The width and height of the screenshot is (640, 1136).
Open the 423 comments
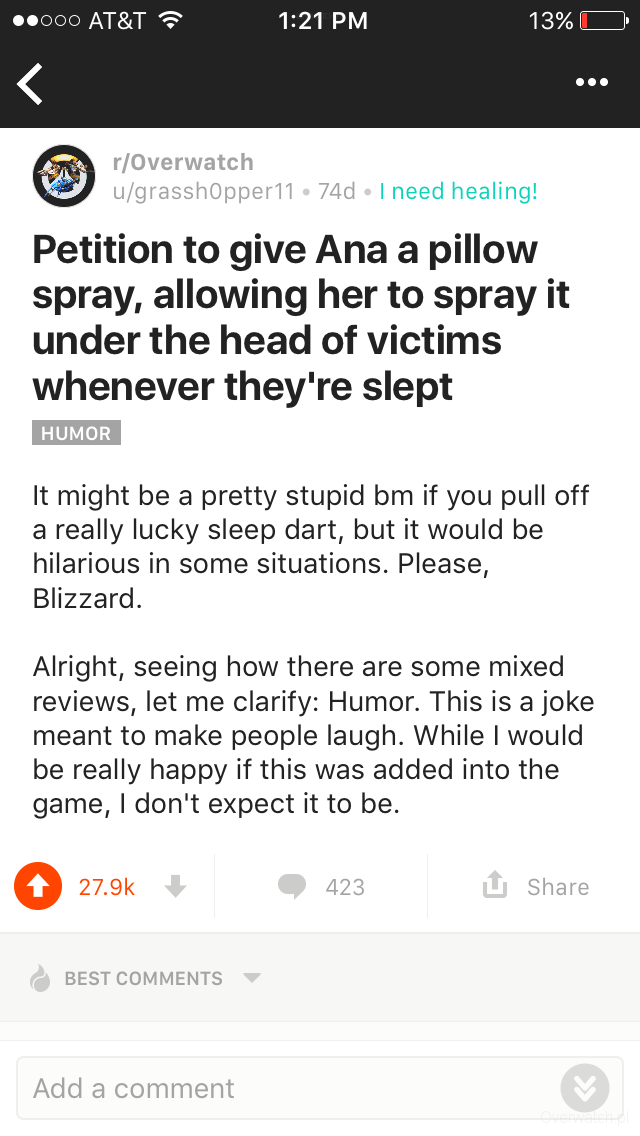[321, 887]
